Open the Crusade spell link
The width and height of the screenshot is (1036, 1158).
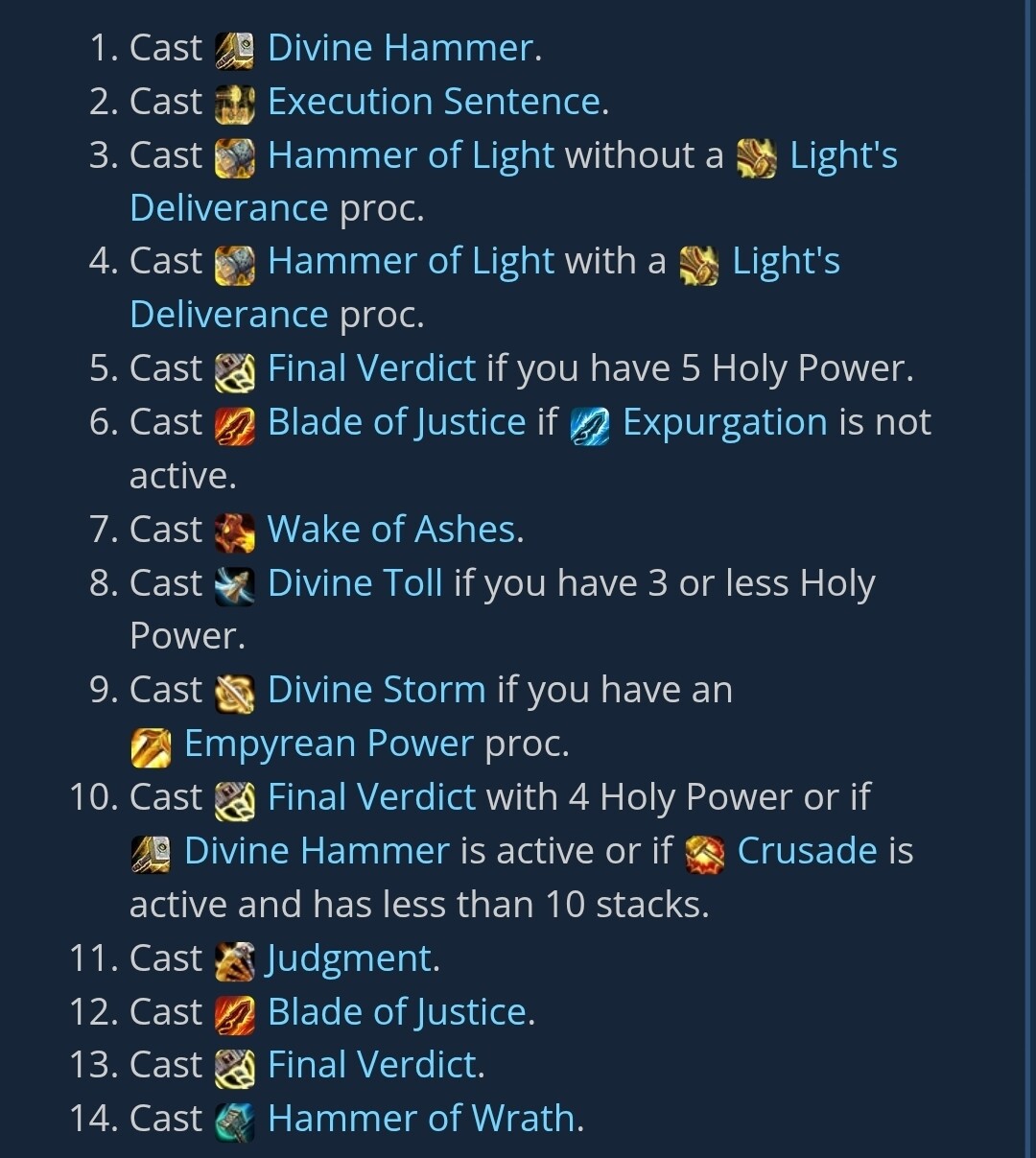point(806,851)
